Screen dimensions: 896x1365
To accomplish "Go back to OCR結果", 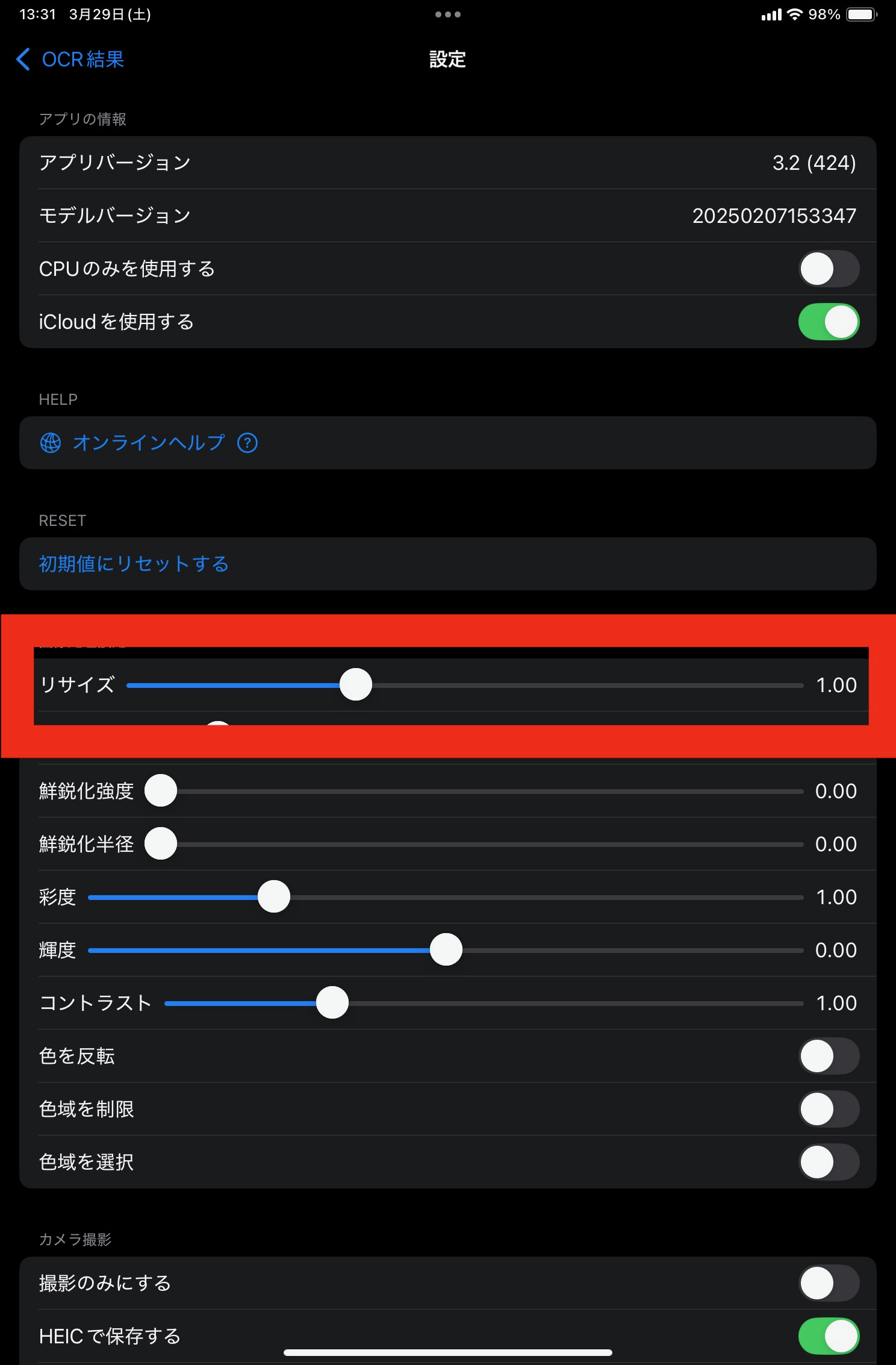I will point(70,59).
